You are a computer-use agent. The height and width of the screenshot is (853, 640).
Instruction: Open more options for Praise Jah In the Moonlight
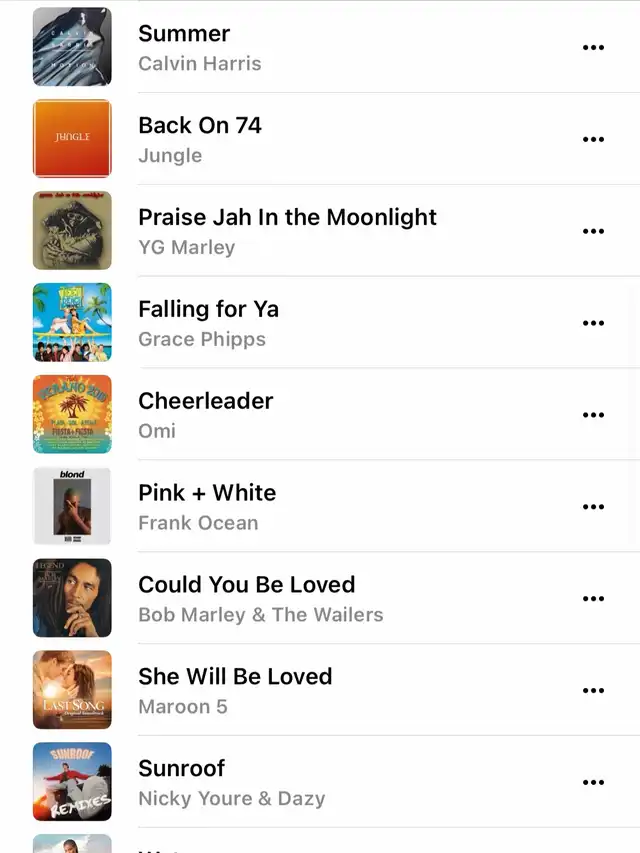point(593,231)
